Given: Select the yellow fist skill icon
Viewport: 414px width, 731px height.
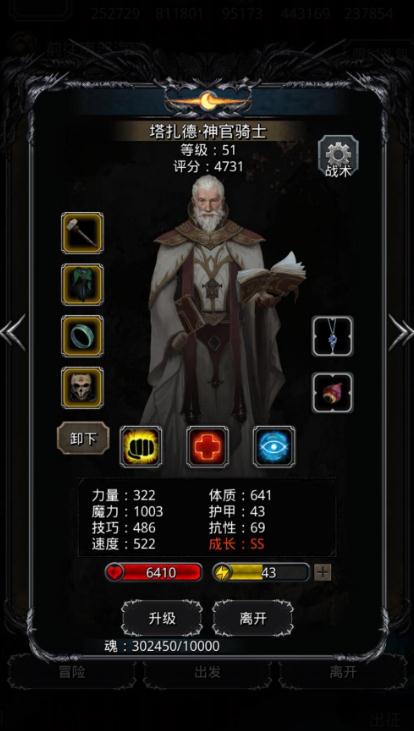Looking at the screenshot, I should click(141, 447).
